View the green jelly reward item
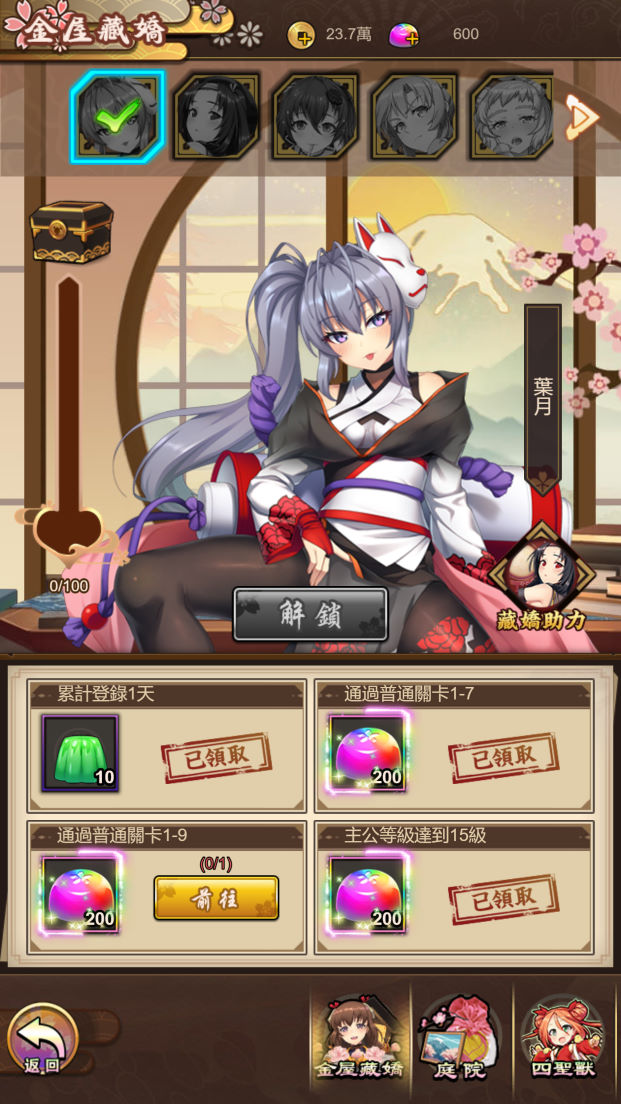This screenshot has width=621, height=1104. (80, 752)
